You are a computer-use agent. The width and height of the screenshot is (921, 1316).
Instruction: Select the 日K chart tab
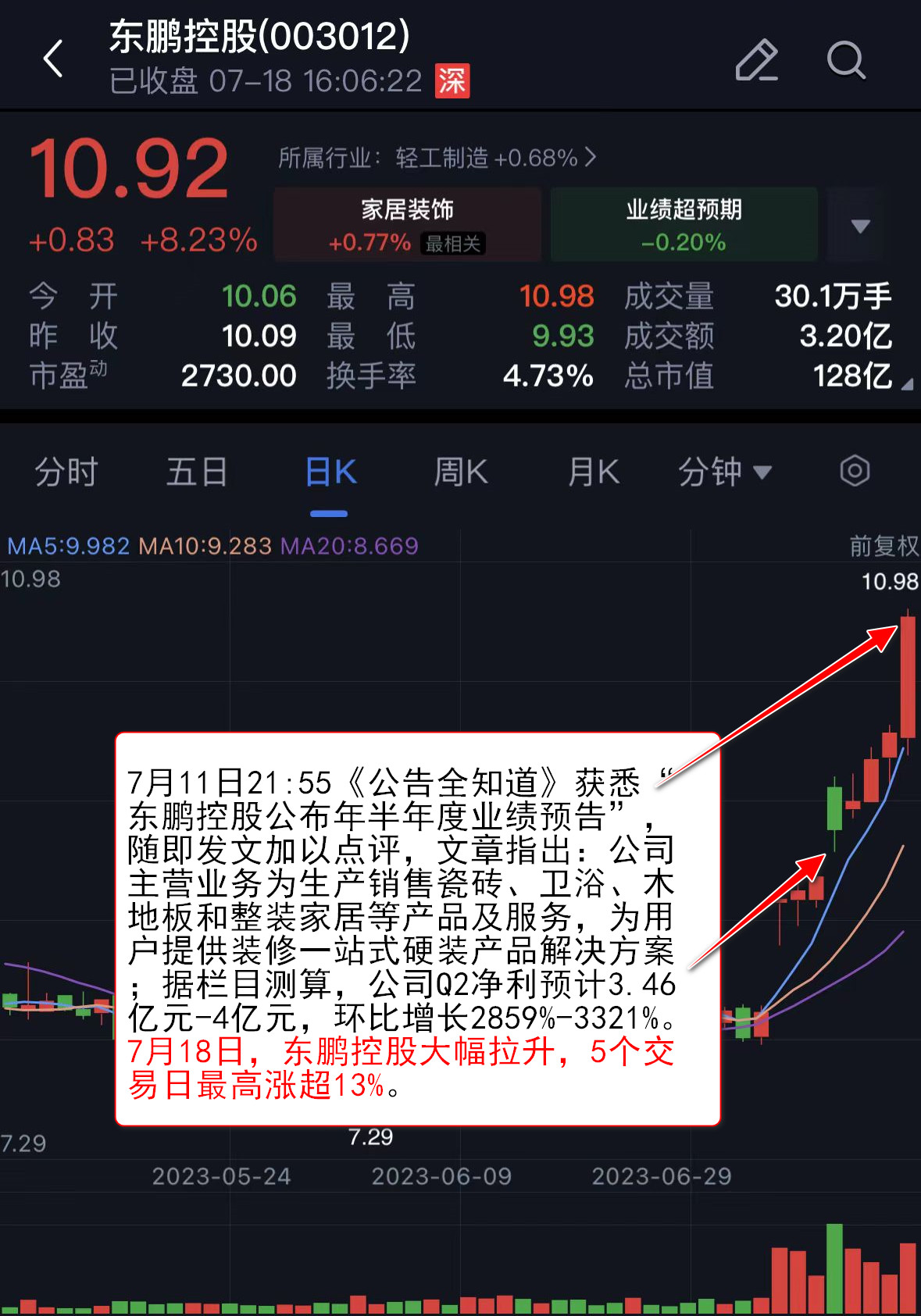(330, 472)
